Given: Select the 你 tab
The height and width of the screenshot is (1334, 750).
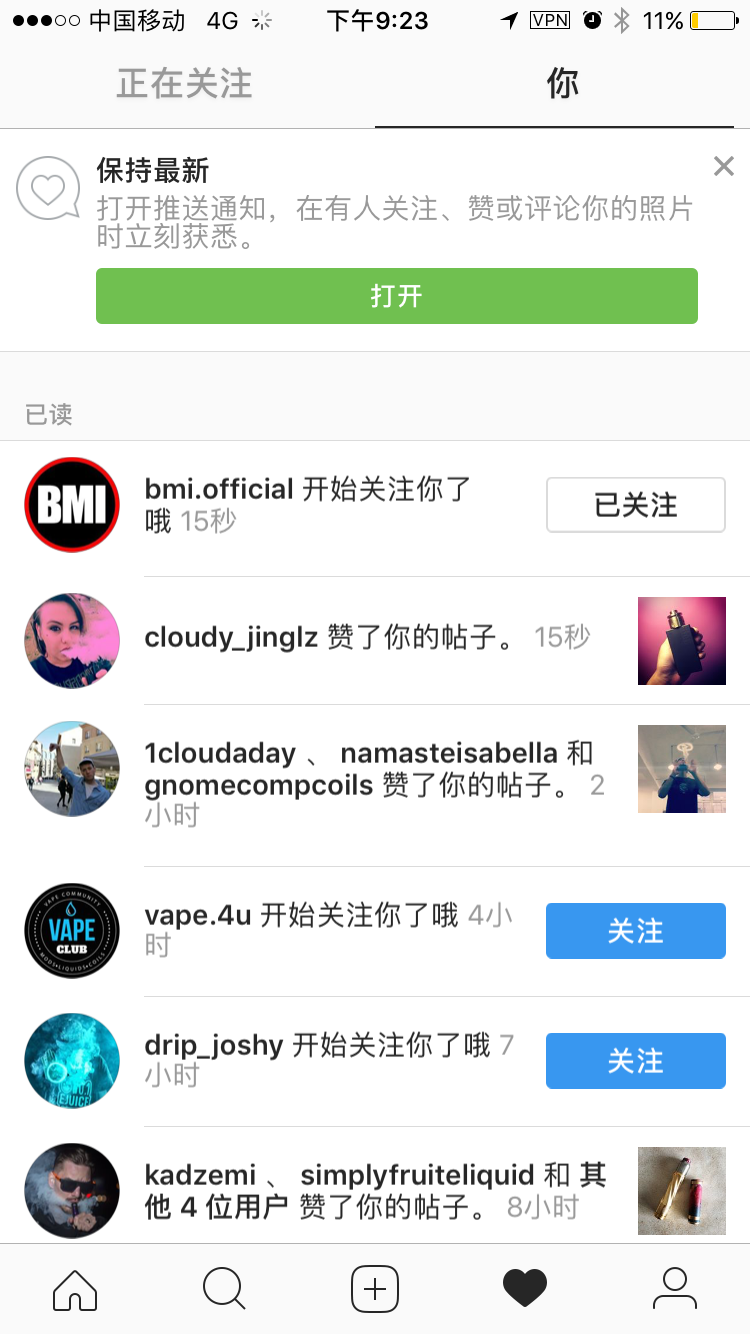Looking at the screenshot, I should (562, 84).
